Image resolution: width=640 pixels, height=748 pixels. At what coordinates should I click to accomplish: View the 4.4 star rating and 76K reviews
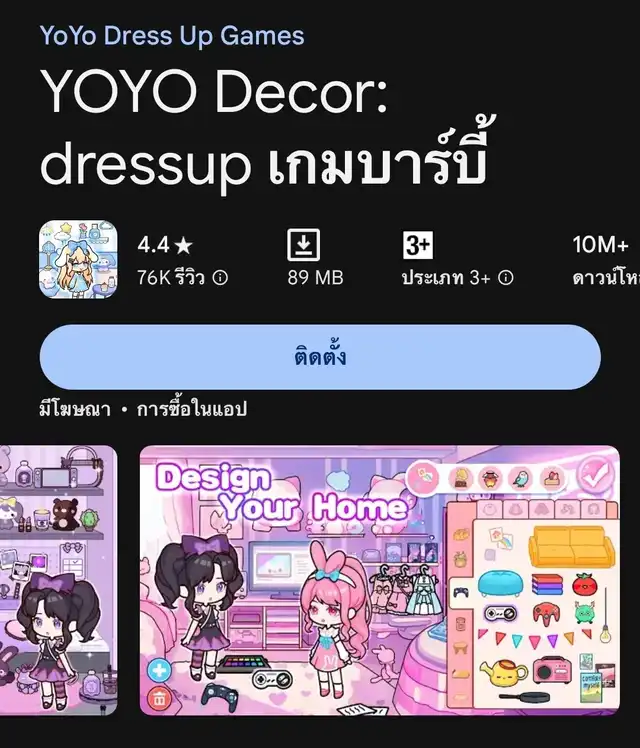pyautogui.click(x=182, y=261)
